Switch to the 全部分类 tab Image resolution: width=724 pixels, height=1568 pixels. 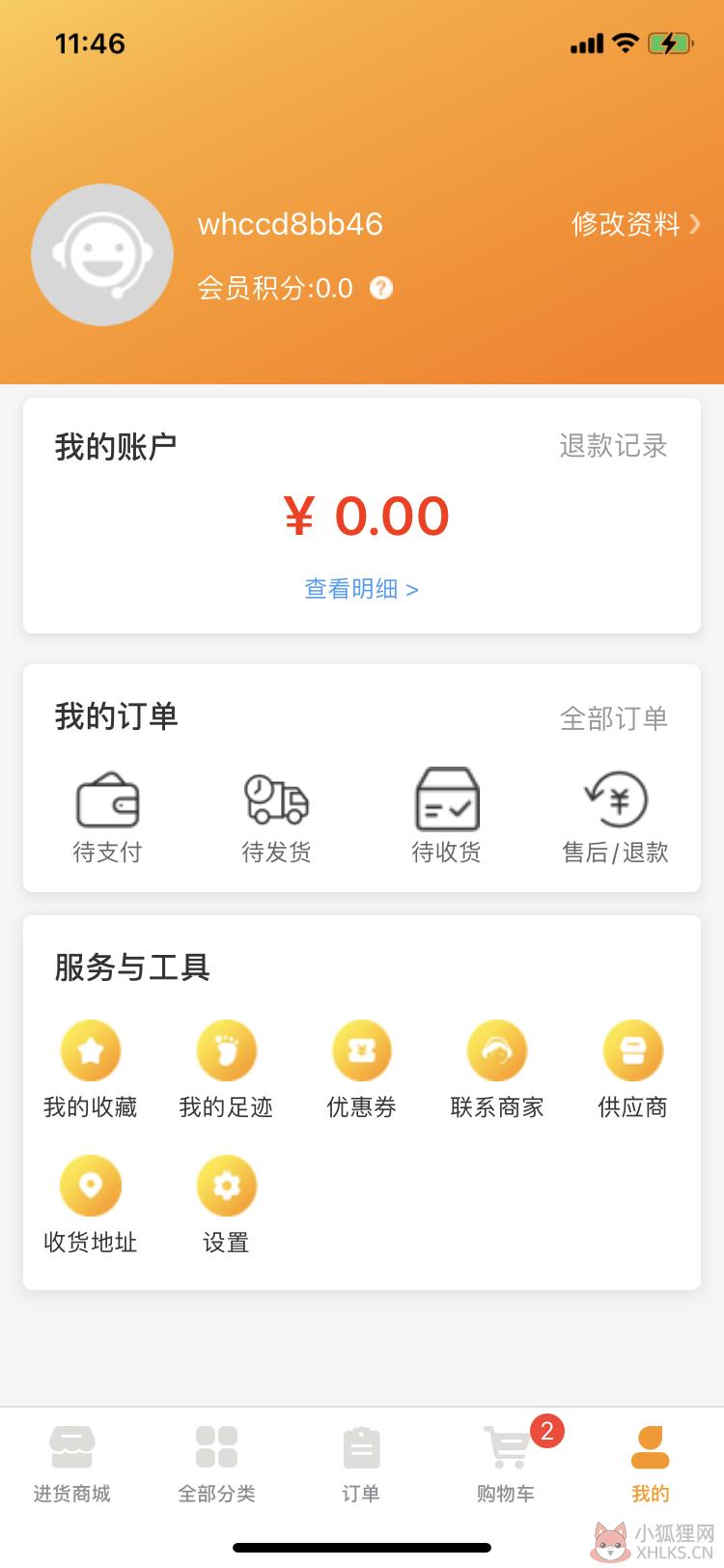[216, 1465]
